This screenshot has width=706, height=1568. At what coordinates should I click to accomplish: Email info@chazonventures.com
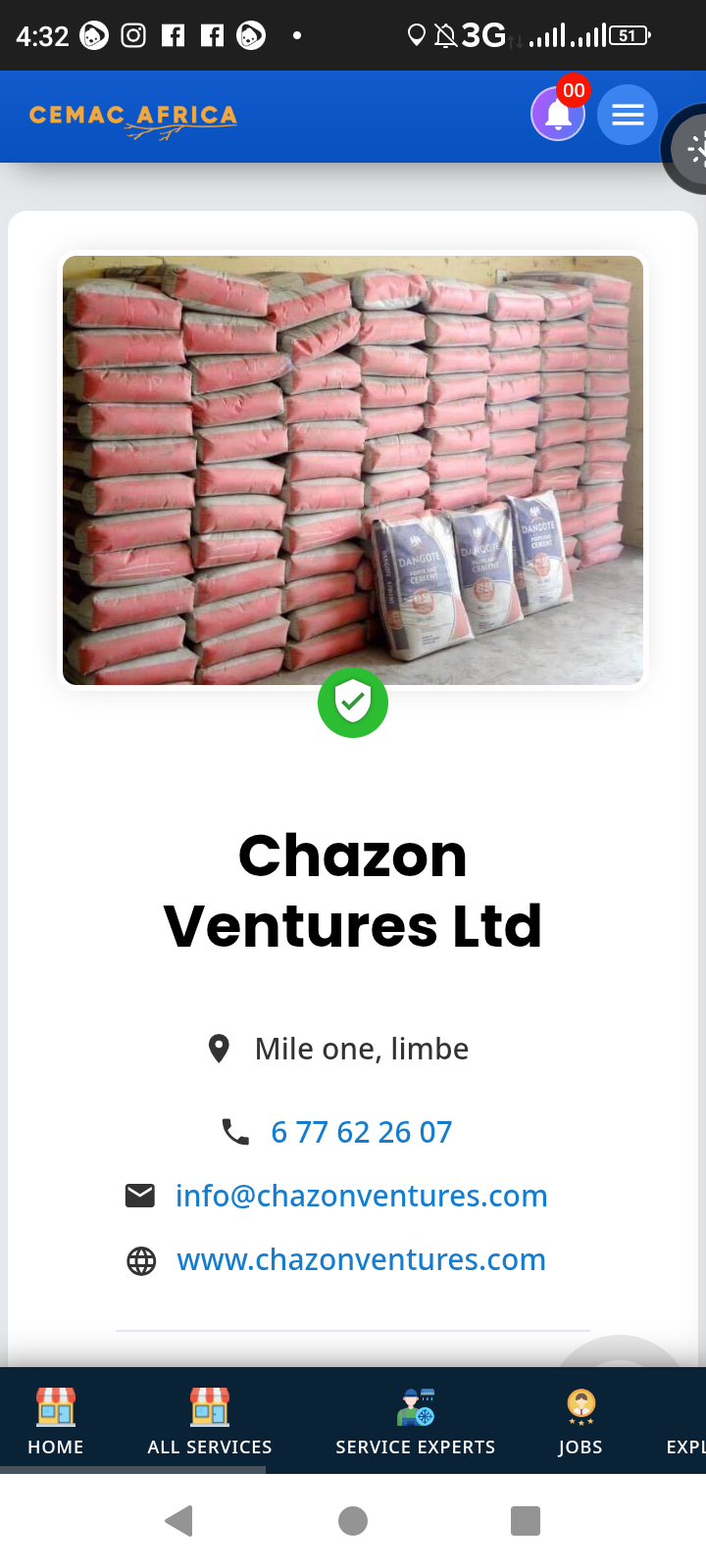[x=361, y=1196]
